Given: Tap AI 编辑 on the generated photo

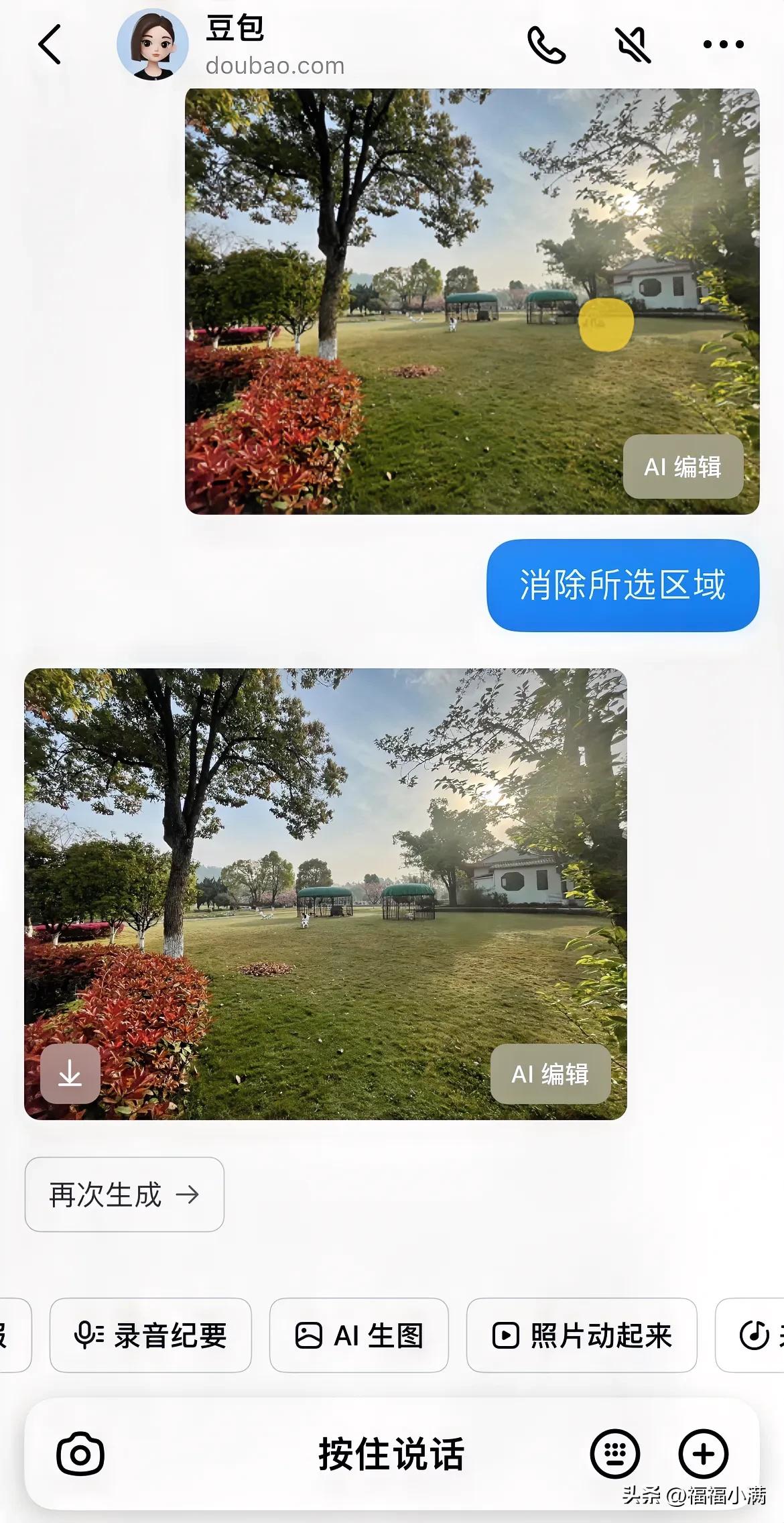Looking at the screenshot, I should pos(549,1074).
